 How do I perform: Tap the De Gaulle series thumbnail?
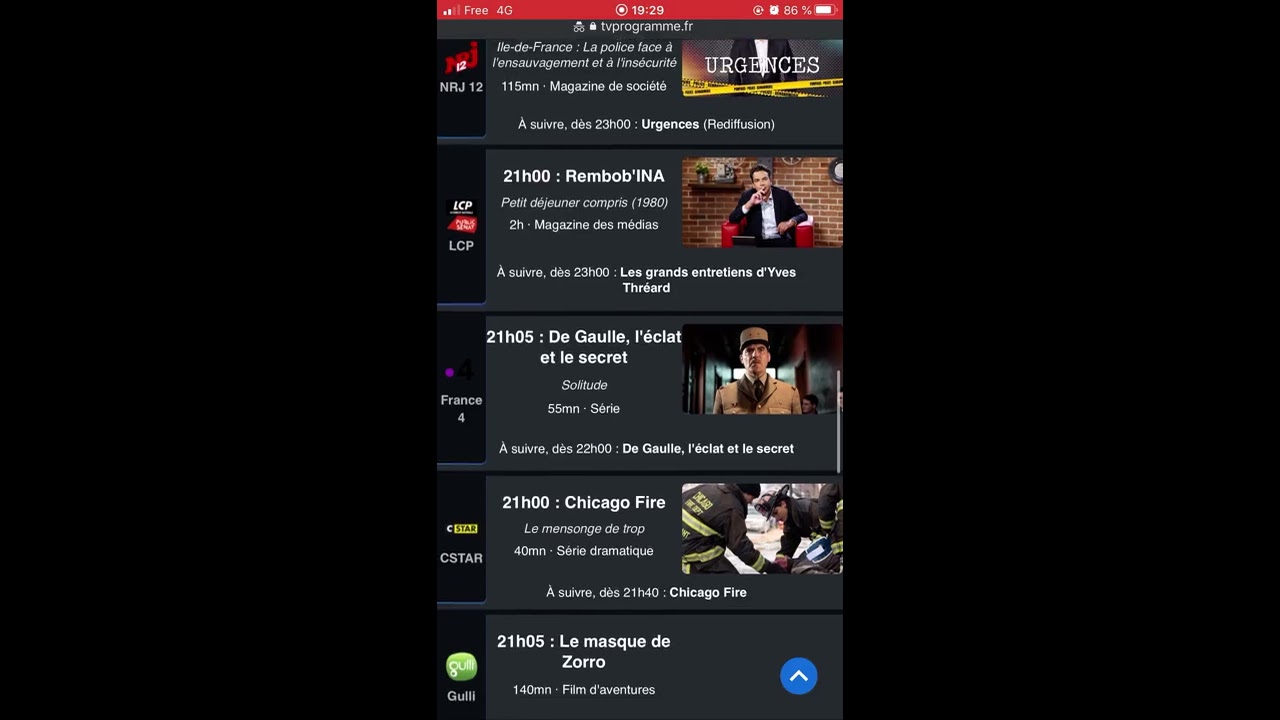(x=761, y=368)
